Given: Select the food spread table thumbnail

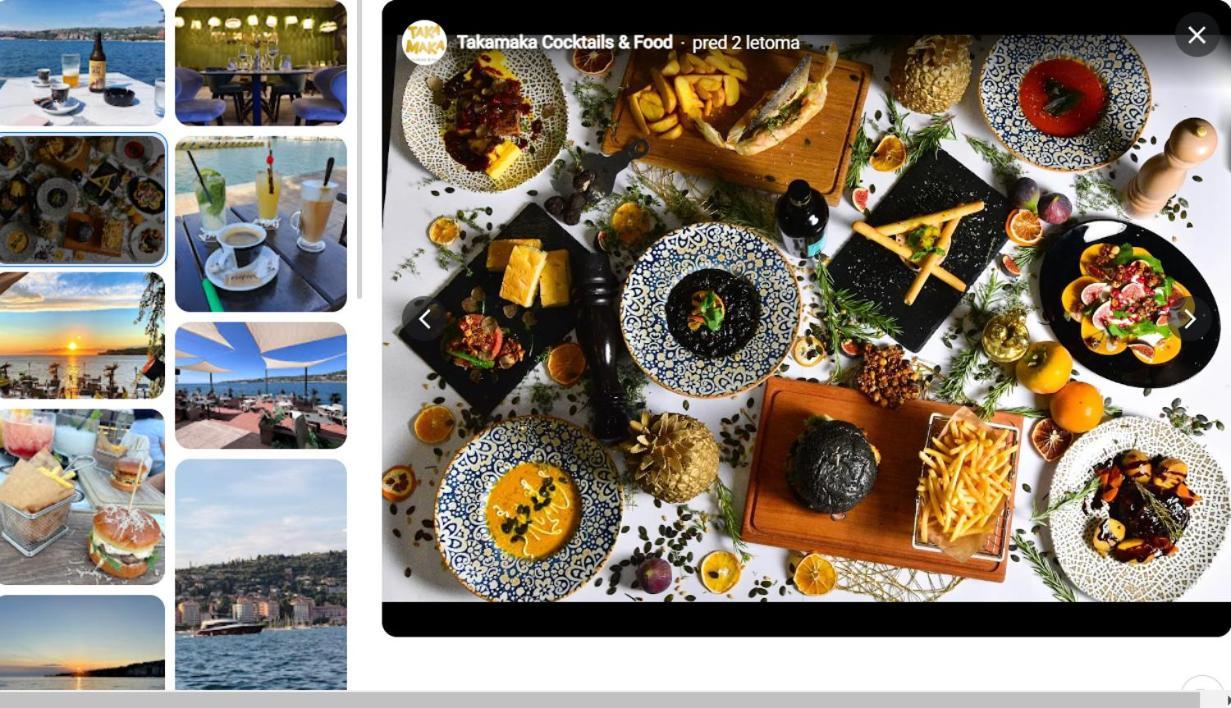Looking at the screenshot, I should click(82, 199).
